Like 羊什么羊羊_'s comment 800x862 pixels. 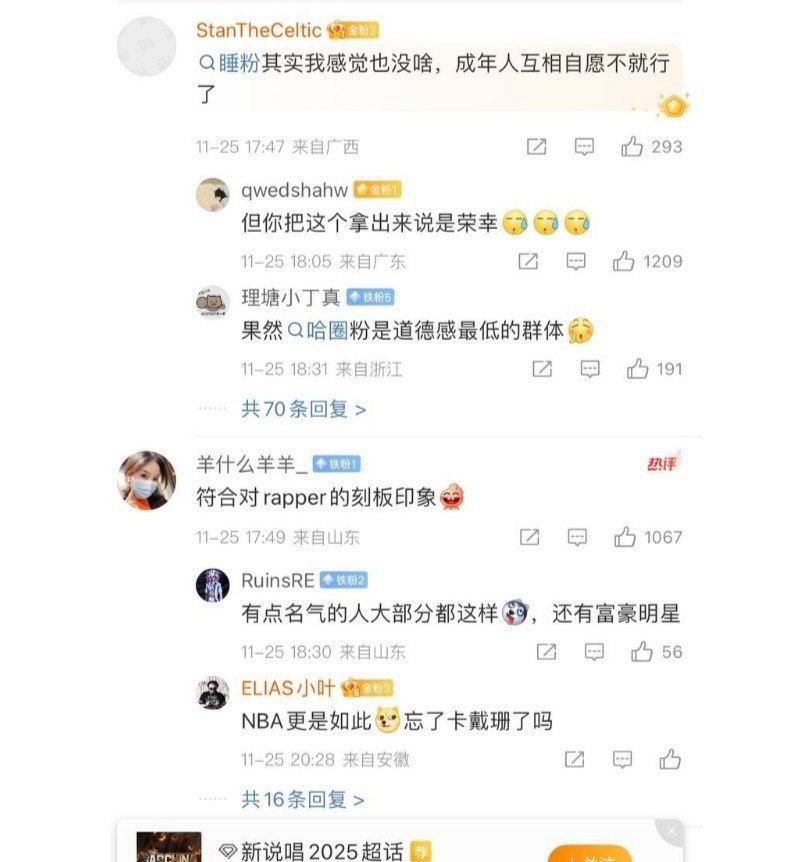(x=625, y=537)
